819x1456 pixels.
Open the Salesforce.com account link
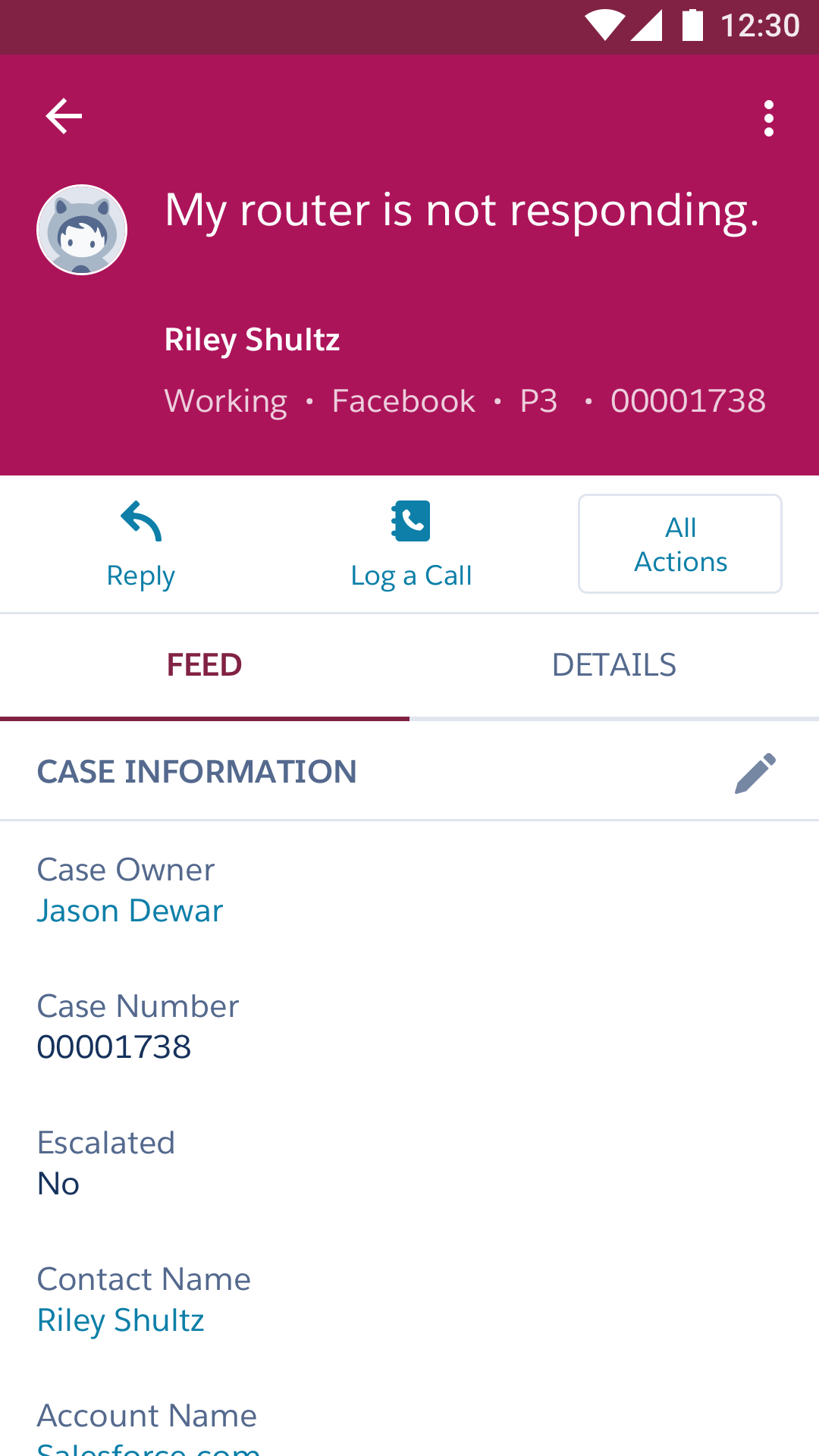[x=149, y=1447]
